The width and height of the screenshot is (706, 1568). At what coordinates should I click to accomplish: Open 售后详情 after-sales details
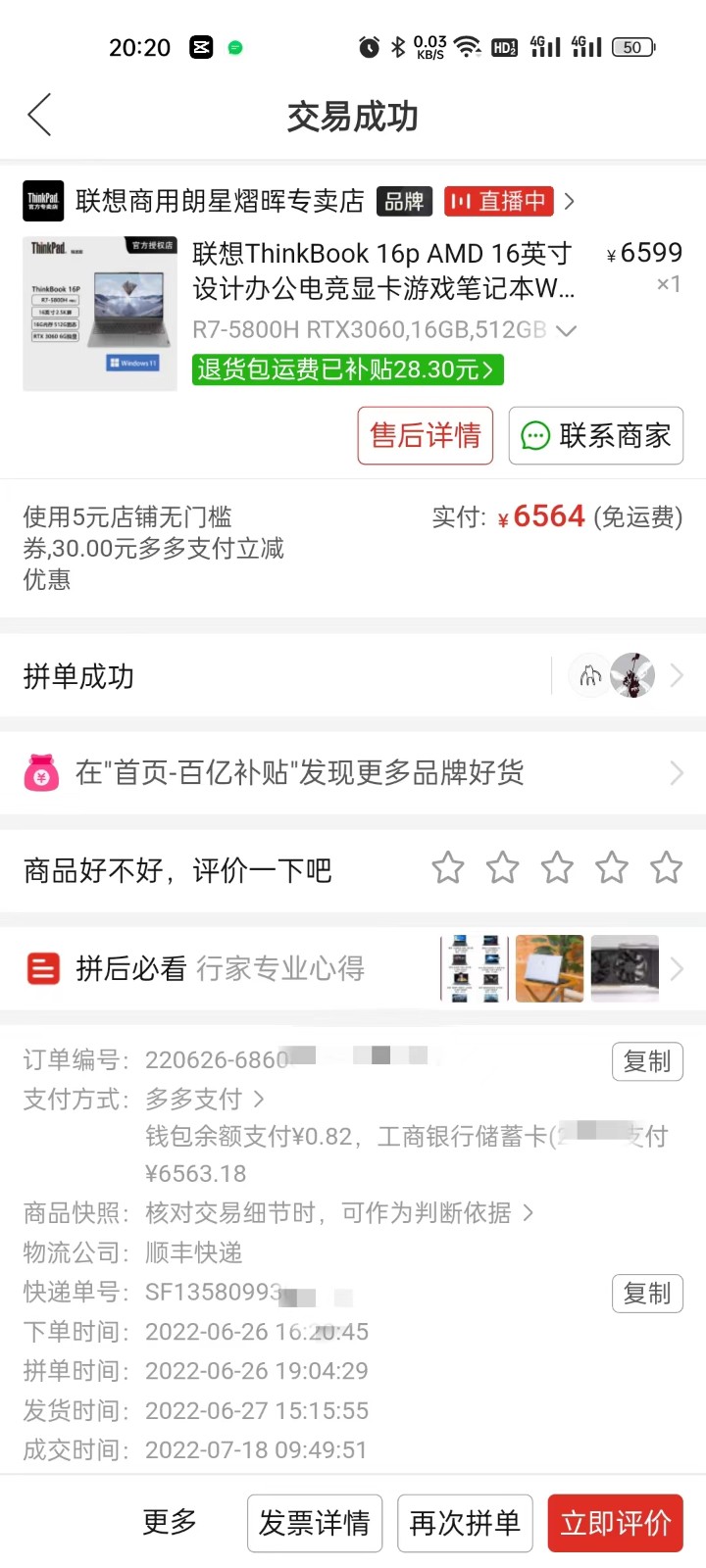click(x=425, y=435)
